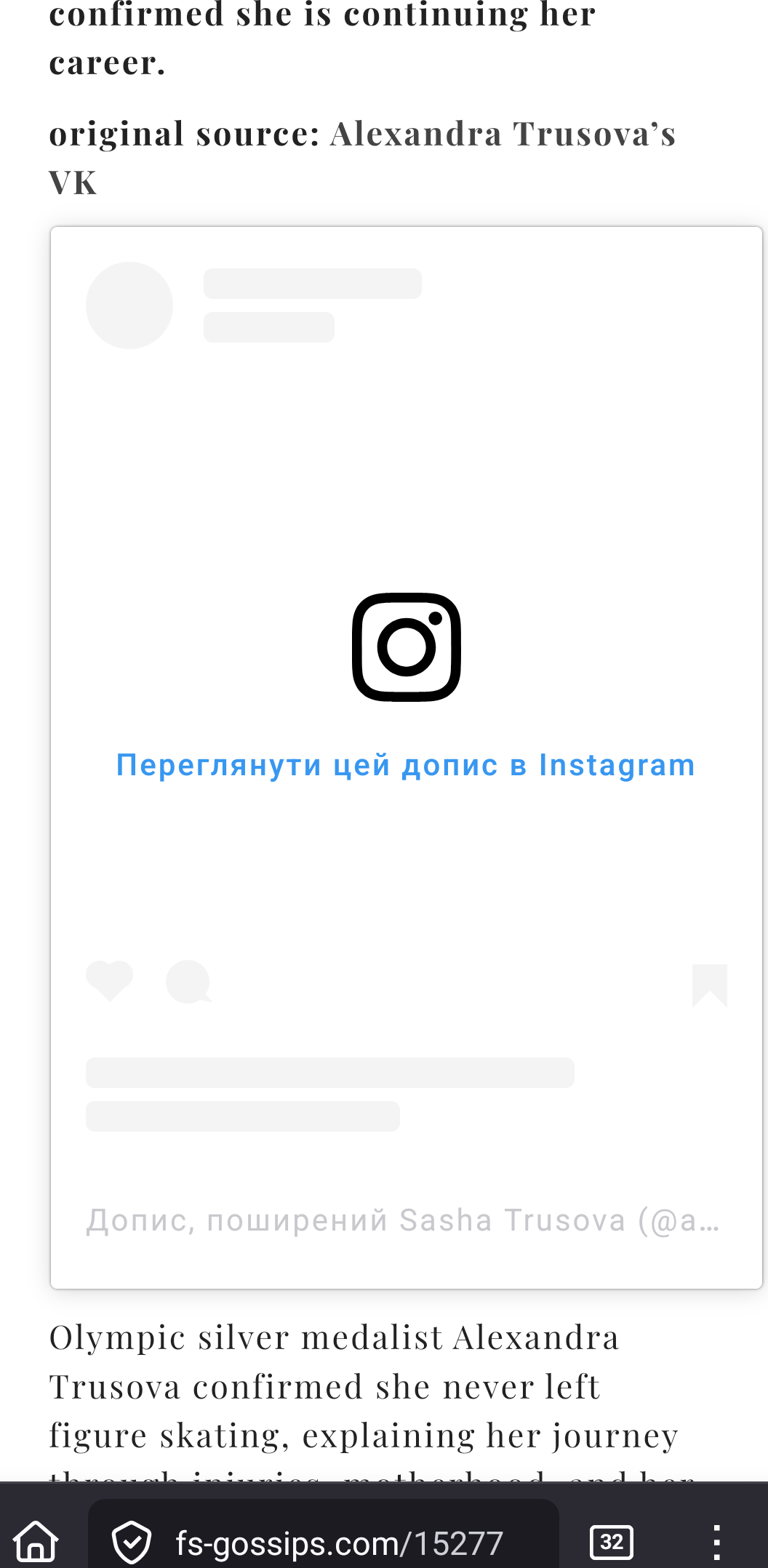This screenshot has height=1568, width=768.
Task: Open the browser overflow menu
Action: pyautogui.click(x=716, y=1542)
